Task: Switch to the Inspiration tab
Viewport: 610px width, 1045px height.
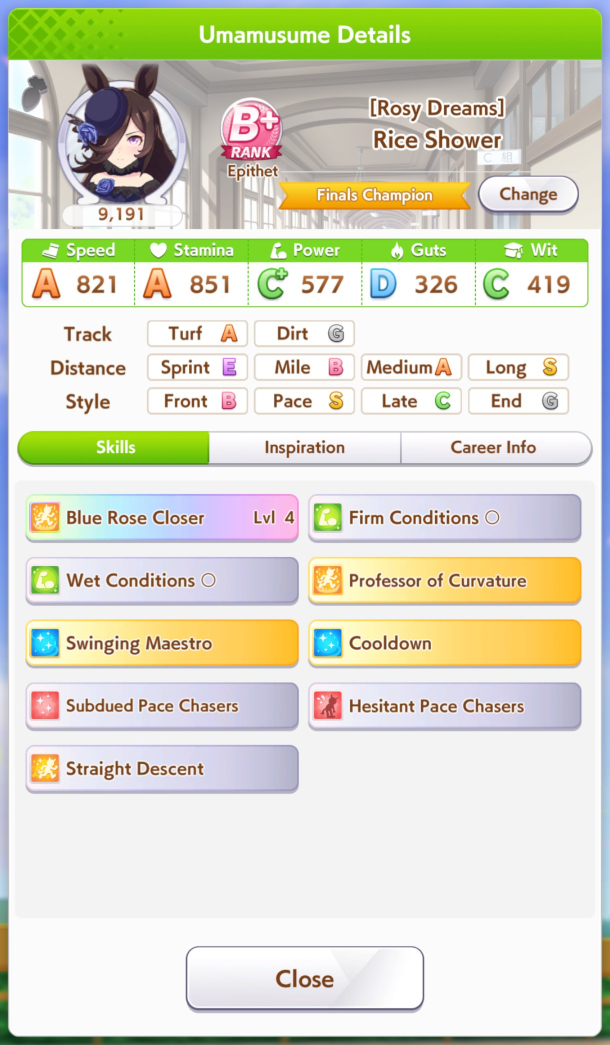Action: [304, 447]
